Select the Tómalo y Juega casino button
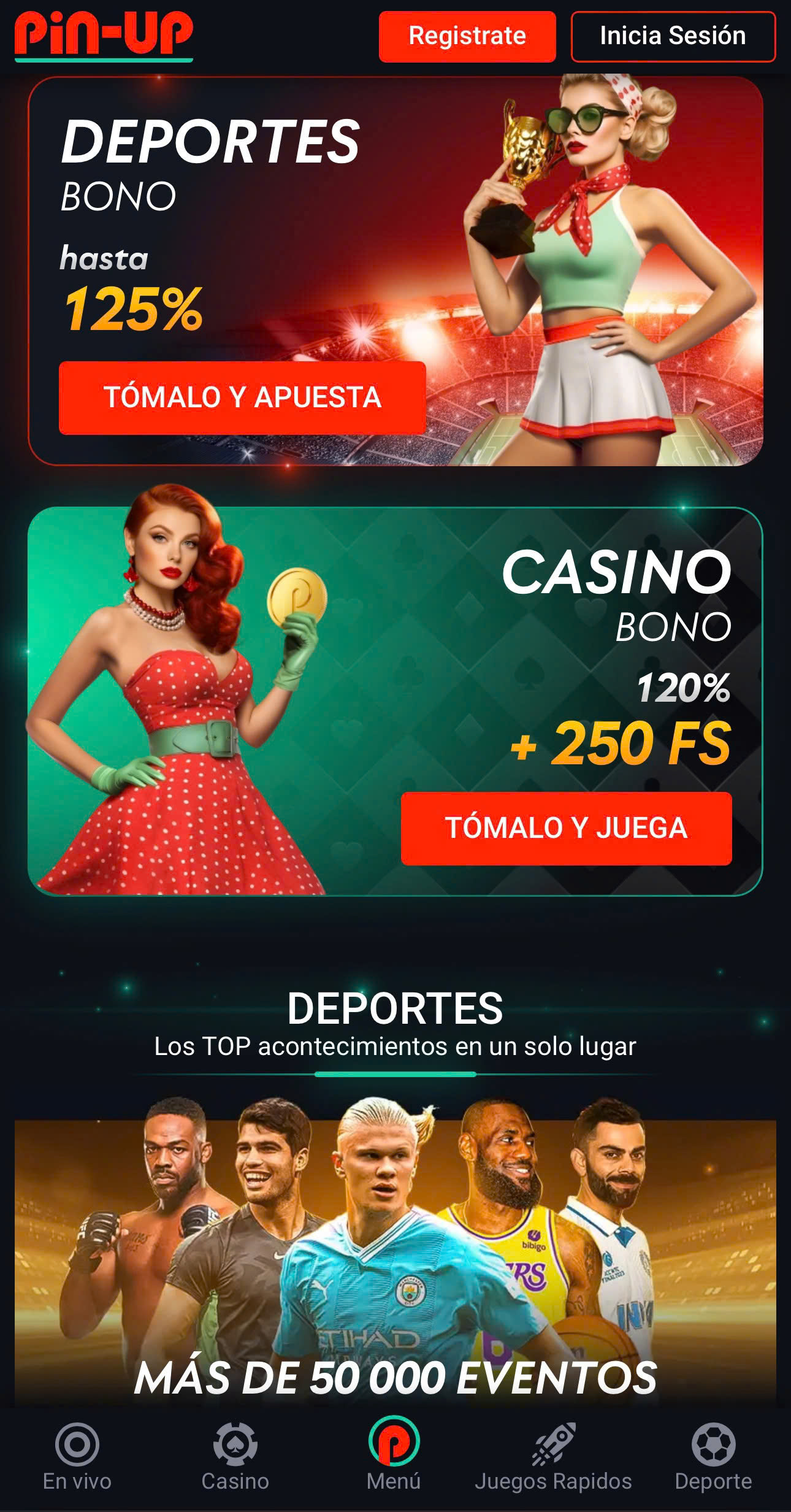The height and width of the screenshot is (1512, 791). [x=566, y=828]
